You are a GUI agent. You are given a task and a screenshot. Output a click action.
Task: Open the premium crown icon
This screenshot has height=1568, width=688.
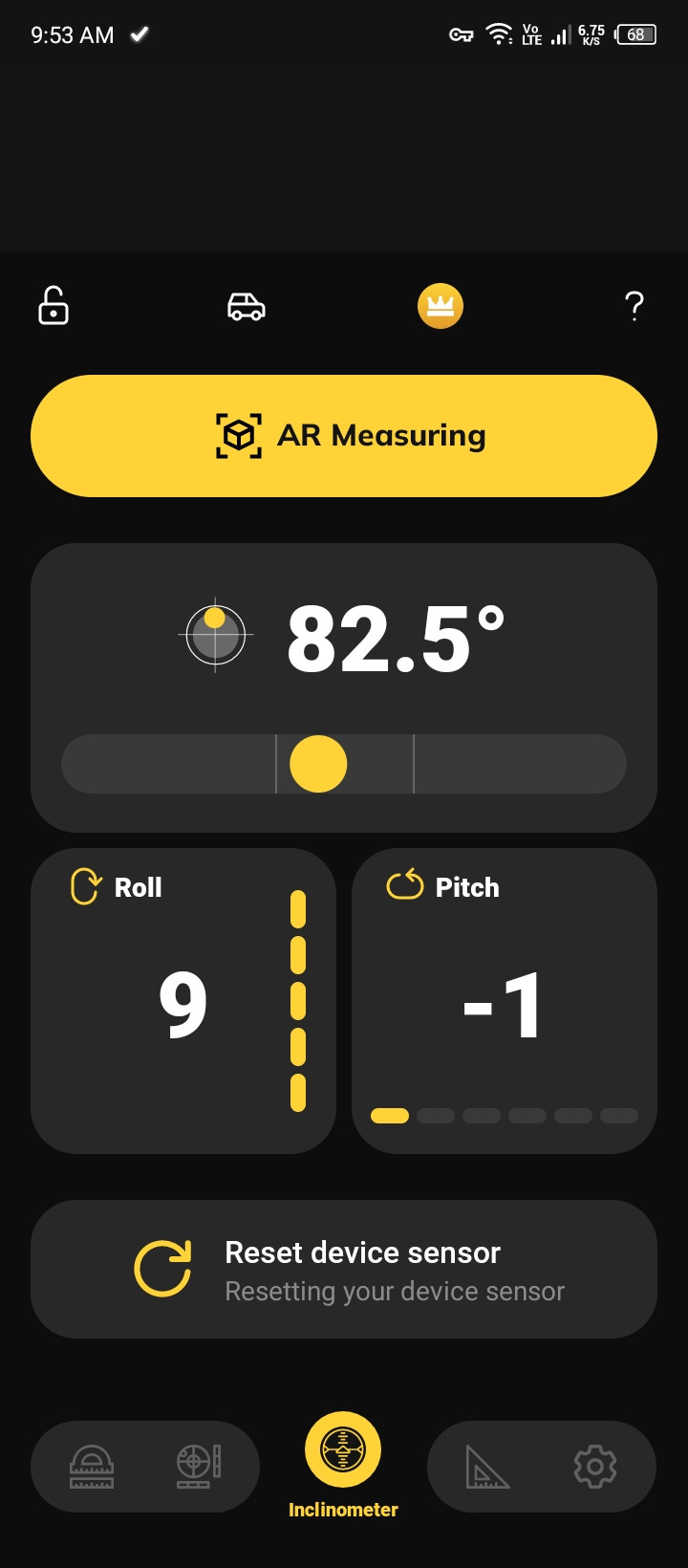(441, 306)
